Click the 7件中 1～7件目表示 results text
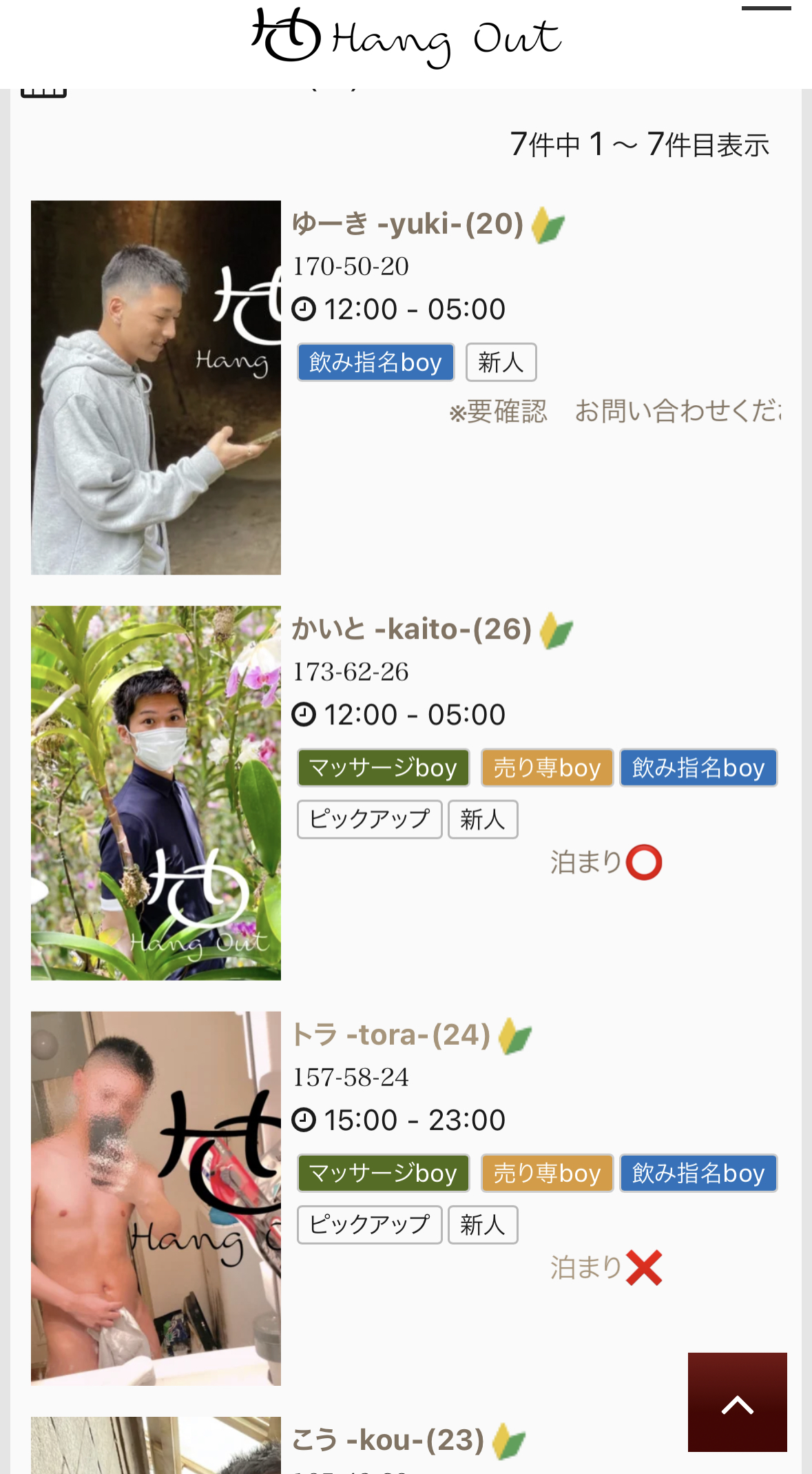The image size is (812, 1474). [641, 145]
